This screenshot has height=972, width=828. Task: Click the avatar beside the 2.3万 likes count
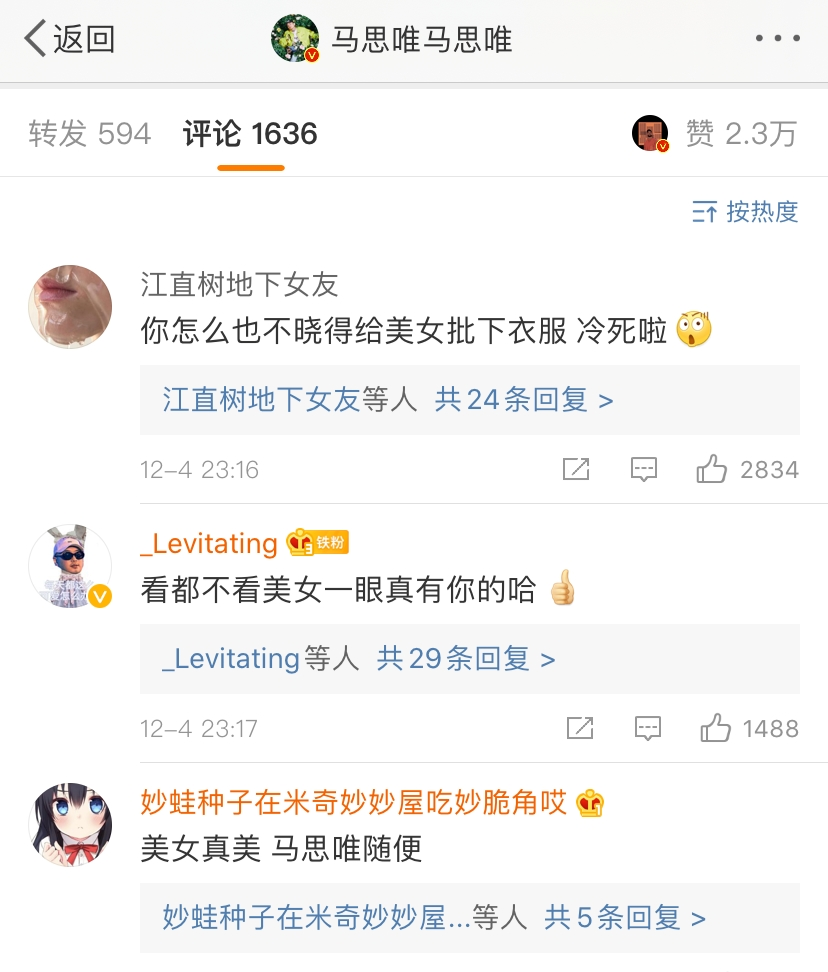point(650,131)
